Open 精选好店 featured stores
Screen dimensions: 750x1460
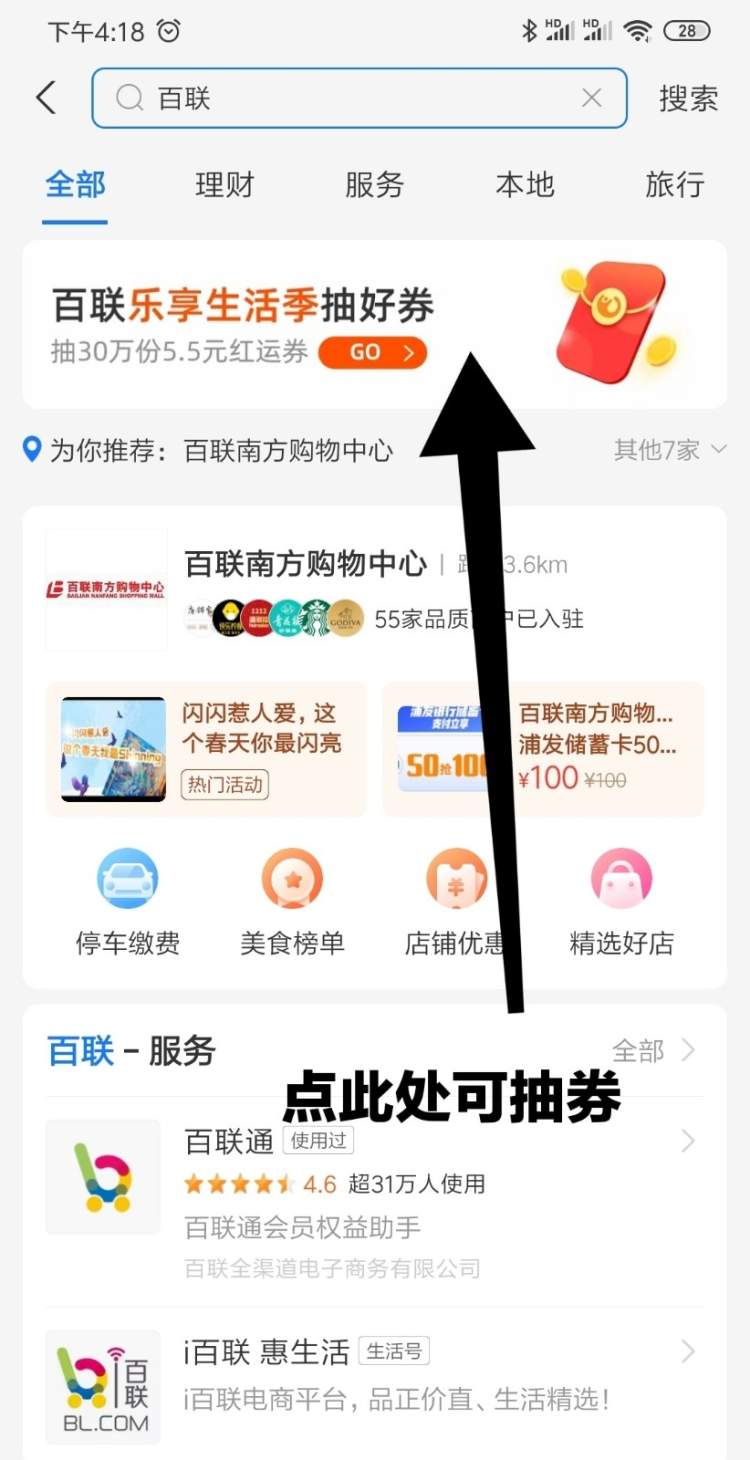[x=621, y=900]
